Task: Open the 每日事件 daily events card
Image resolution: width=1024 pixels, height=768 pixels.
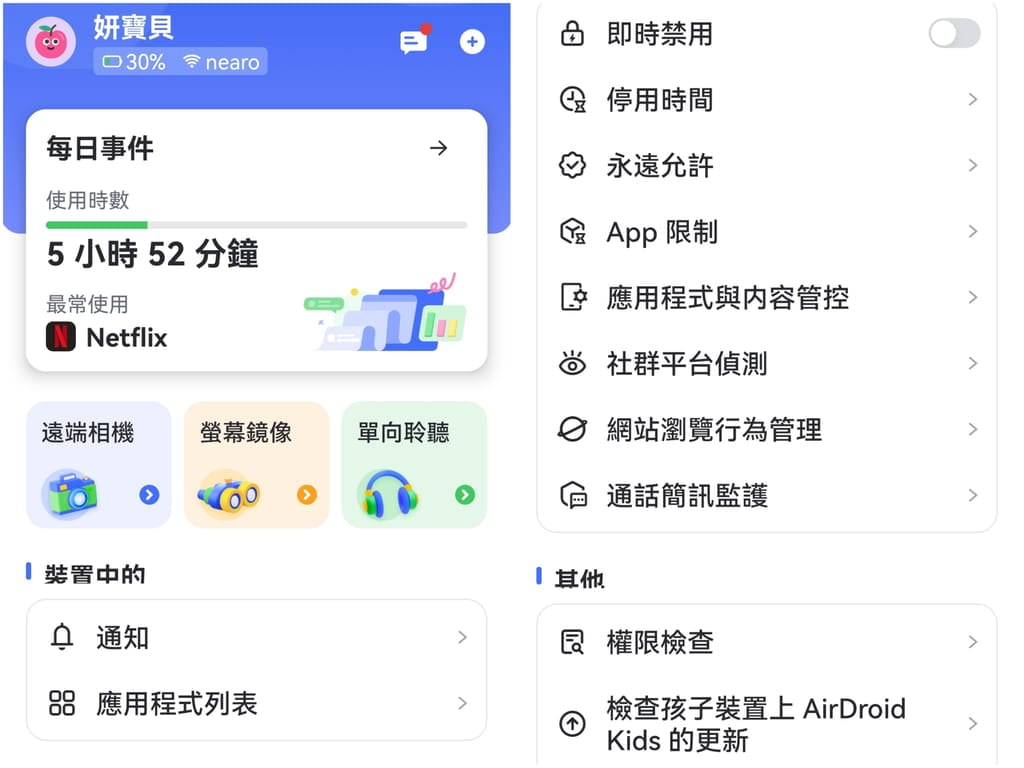Action: coord(256,240)
